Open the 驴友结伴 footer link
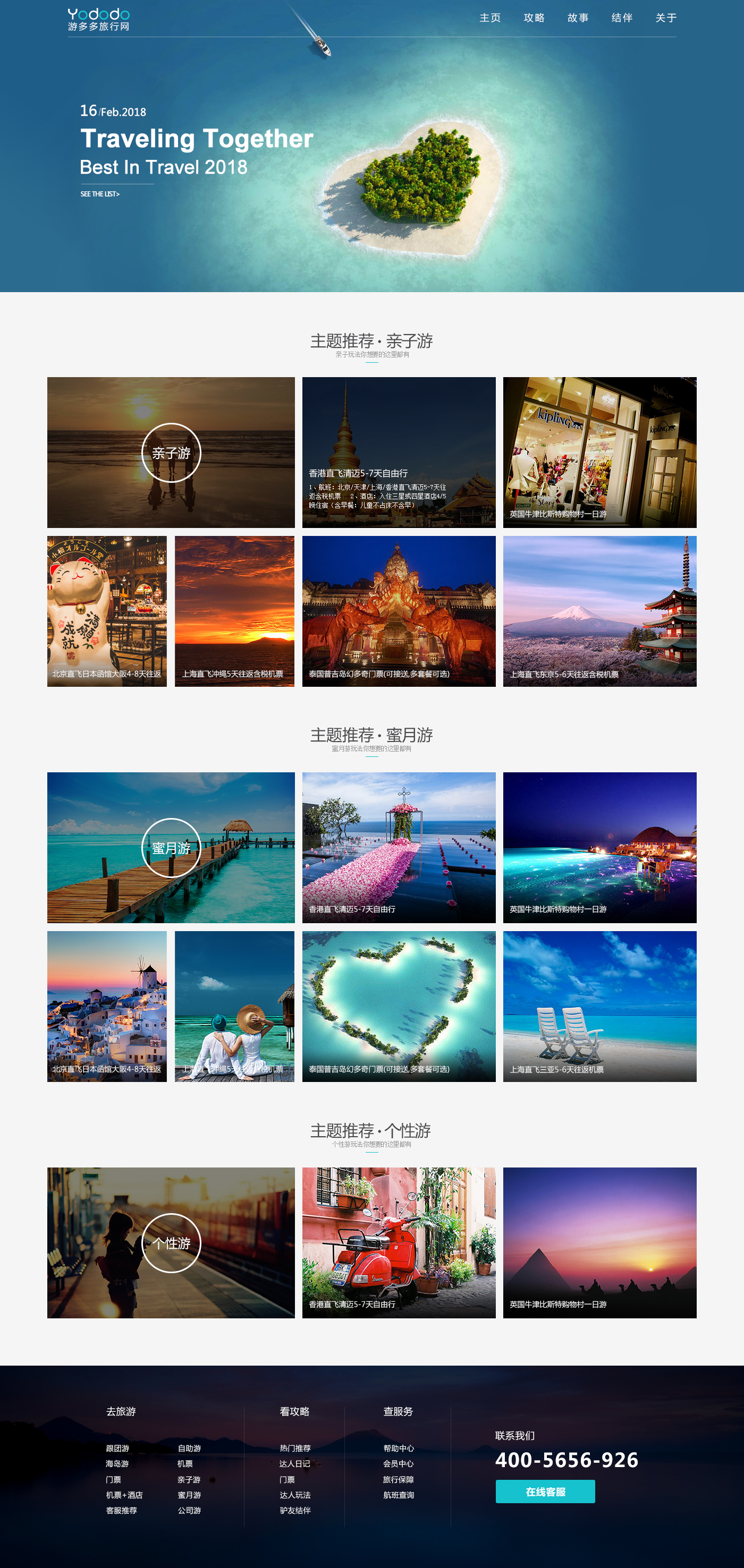The width and height of the screenshot is (744, 1568). (x=295, y=1510)
